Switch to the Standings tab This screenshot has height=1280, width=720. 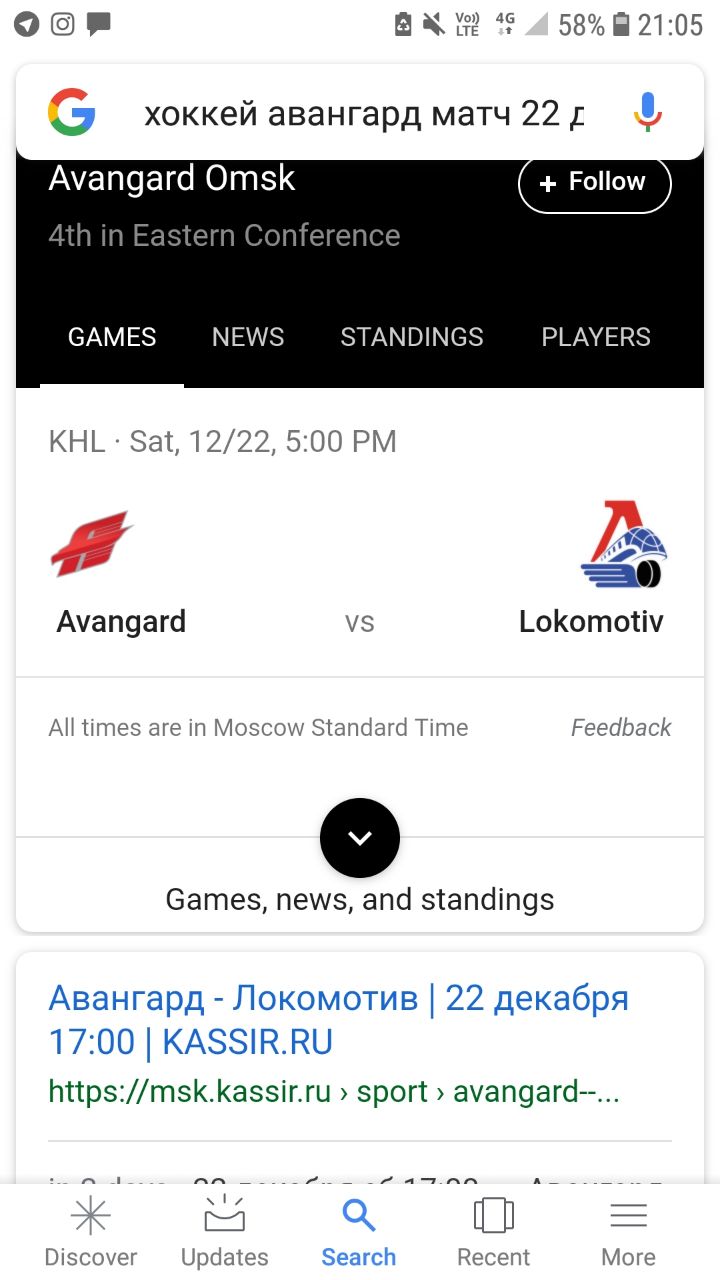(x=412, y=337)
